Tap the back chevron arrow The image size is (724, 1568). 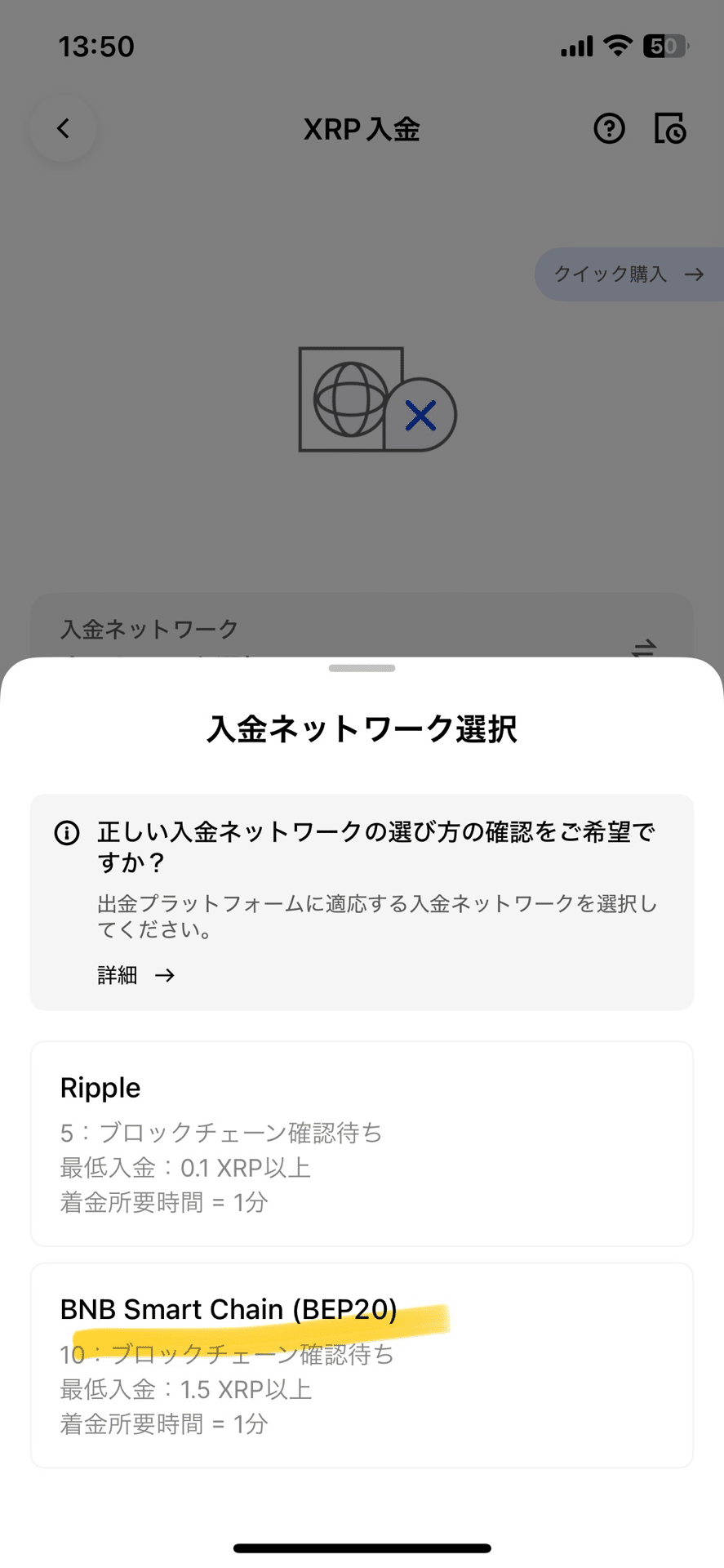[63, 128]
